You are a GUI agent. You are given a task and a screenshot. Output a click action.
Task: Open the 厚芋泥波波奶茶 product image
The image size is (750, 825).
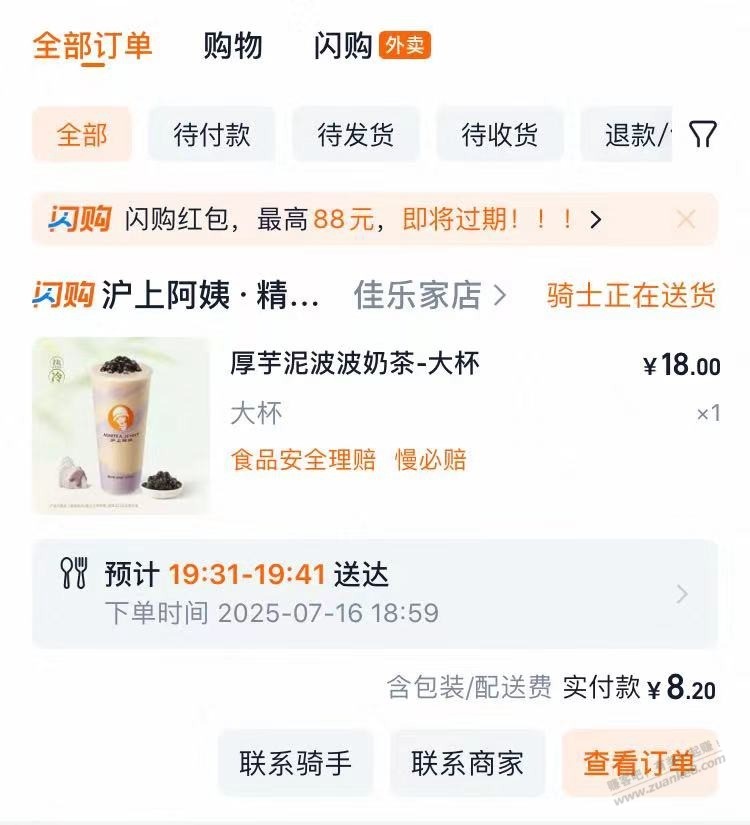pos(121,425)
